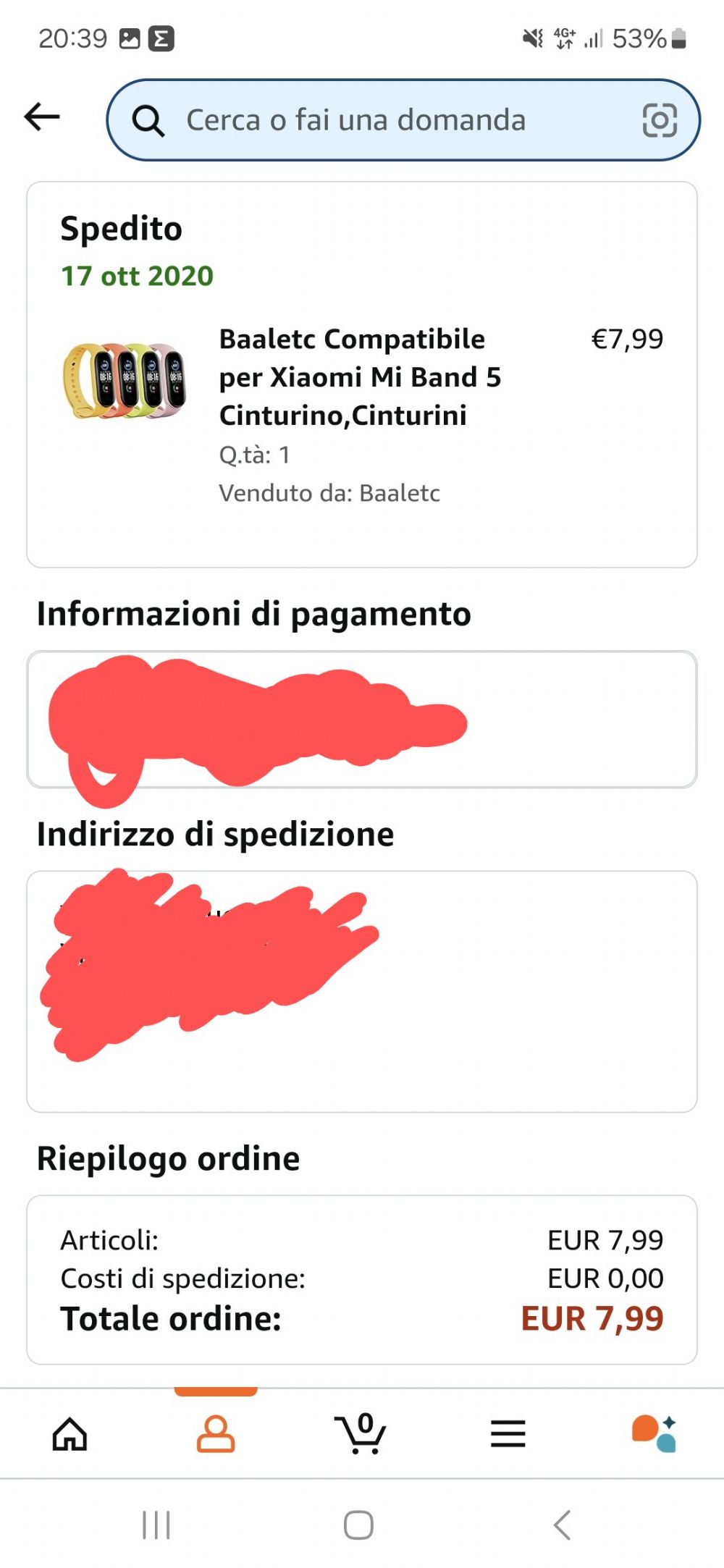Open the system recent apps view

point(156,1525)
